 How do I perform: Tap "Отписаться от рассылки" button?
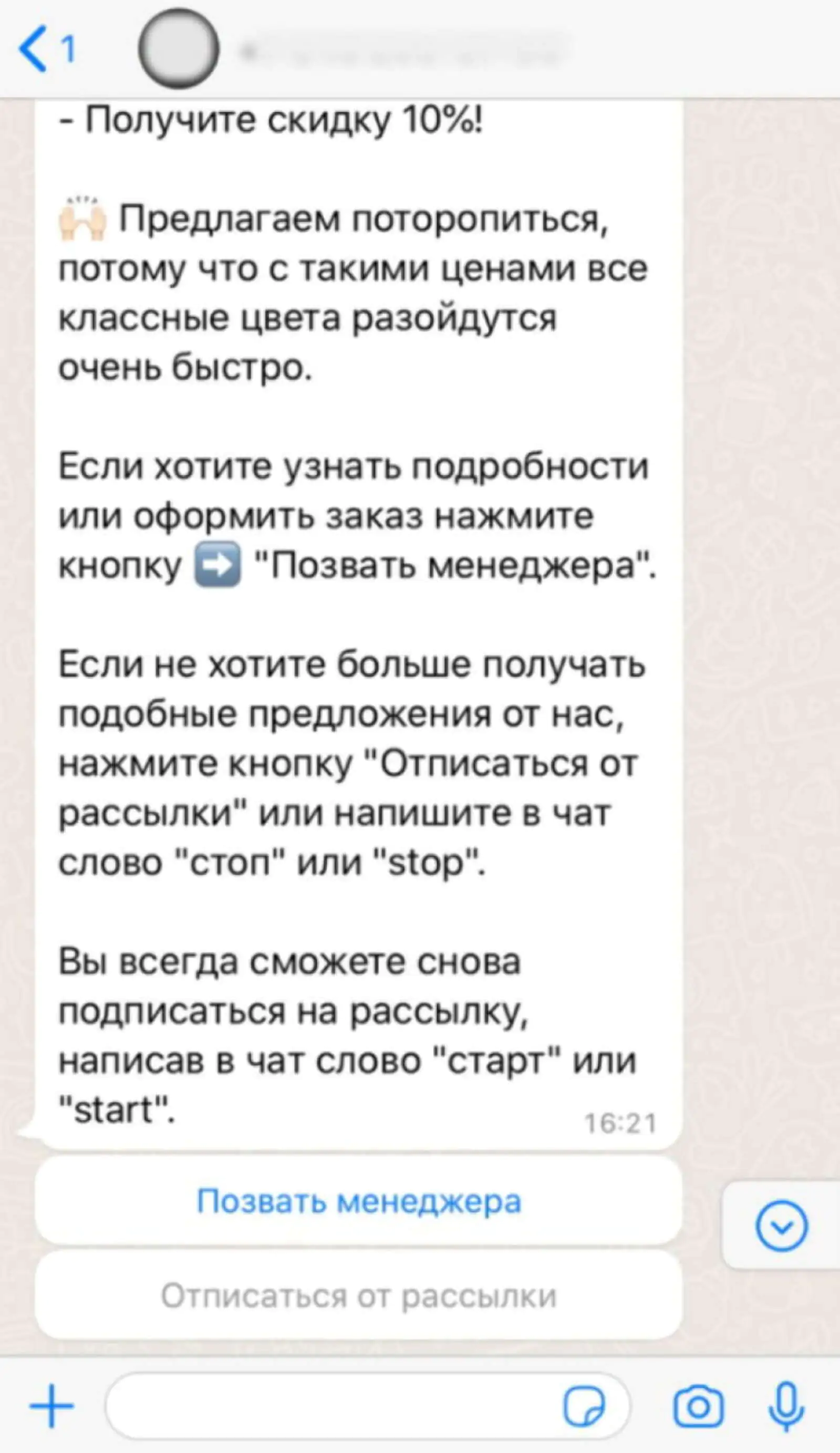pos(359,1295)
